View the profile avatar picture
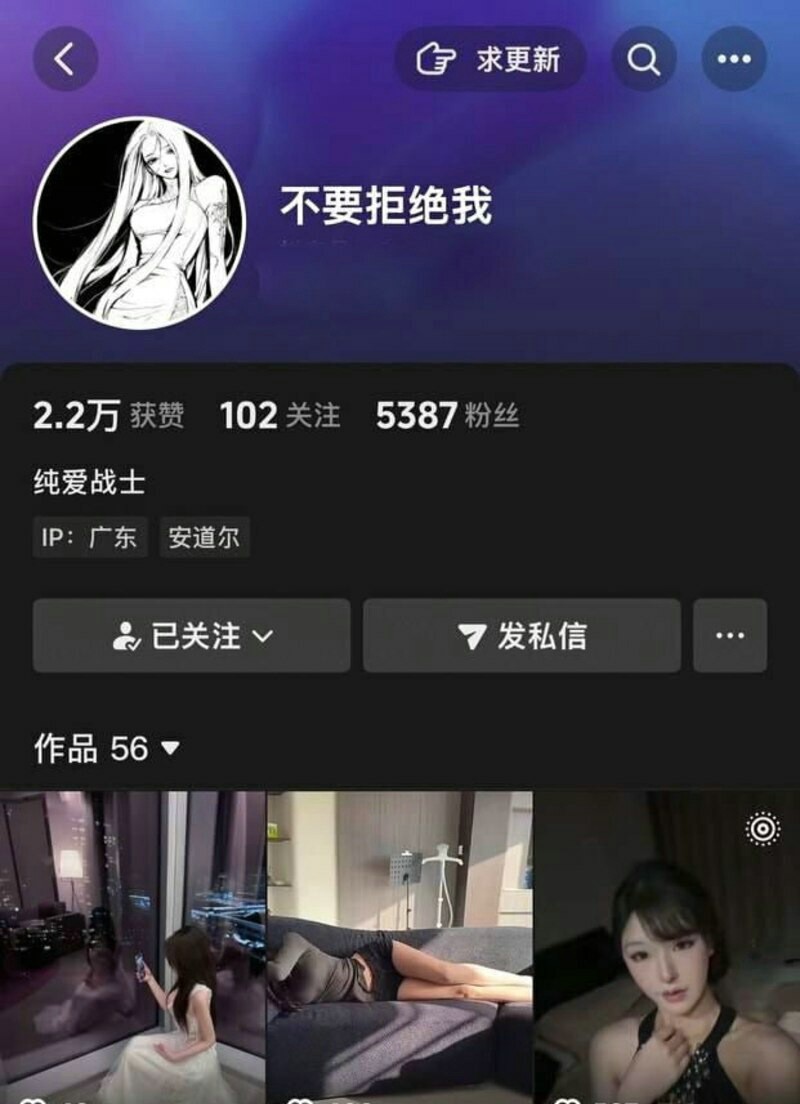Screen dimensions: 800x1104 139,222
